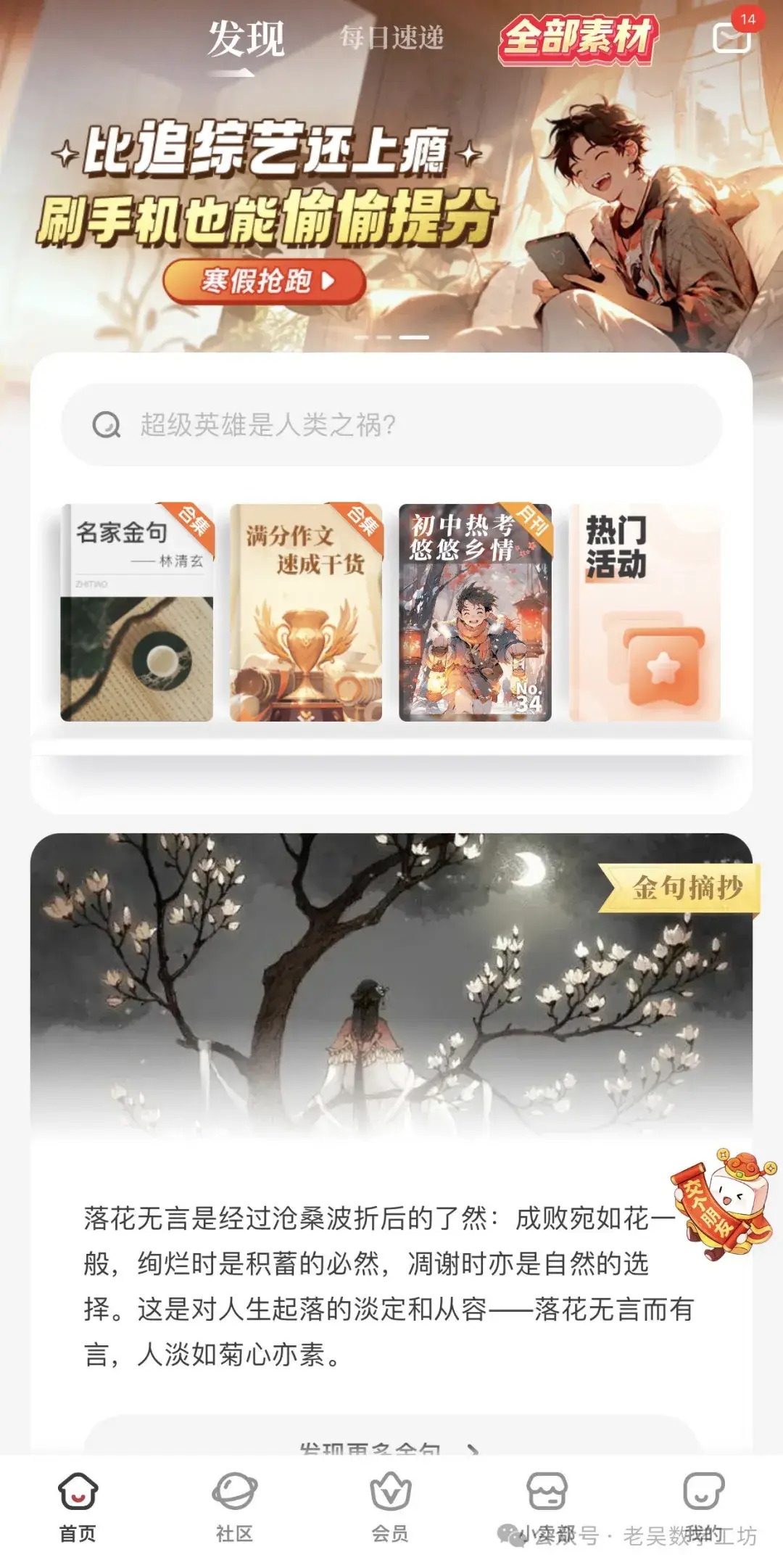Image resolution: width=783 pixels, height=1568 pixels.
Task: Tap the 交个朋友 floating mascot
Action: pos(723,1200)
